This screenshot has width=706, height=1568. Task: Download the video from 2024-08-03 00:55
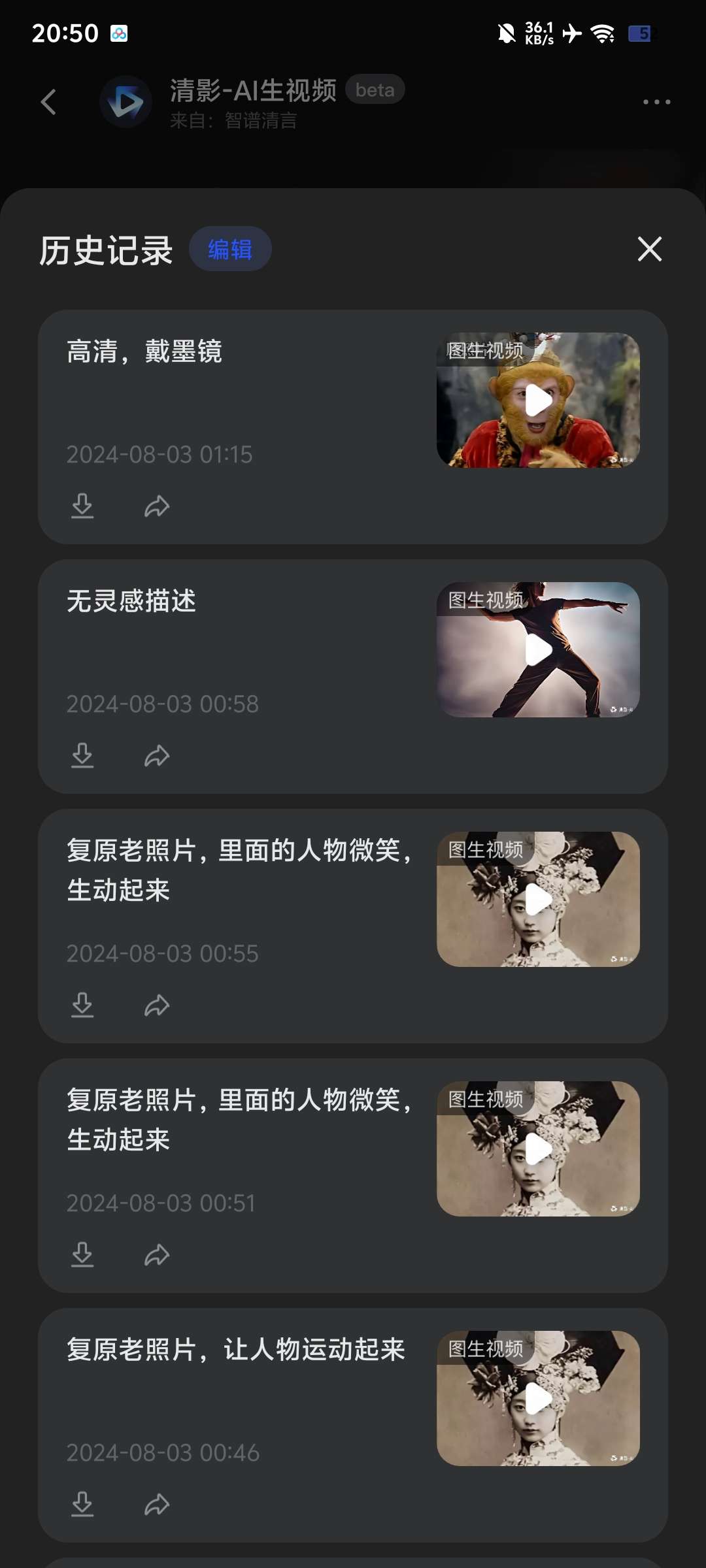pyautogui.click(x=82, y=1005)
